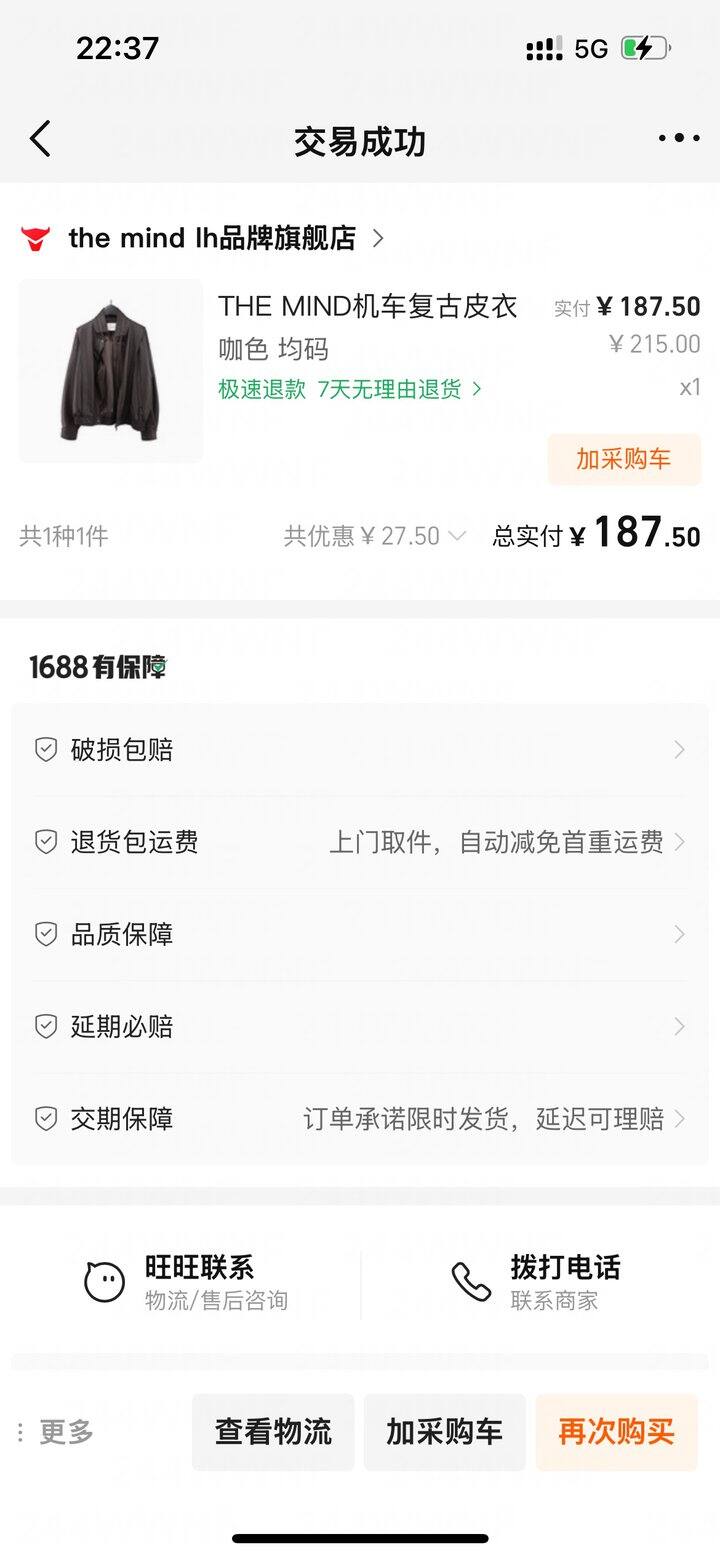Screen dimensions: 720x1558
Task: Tap the orange 加采购车 button under the price
Action: [623, 459]
